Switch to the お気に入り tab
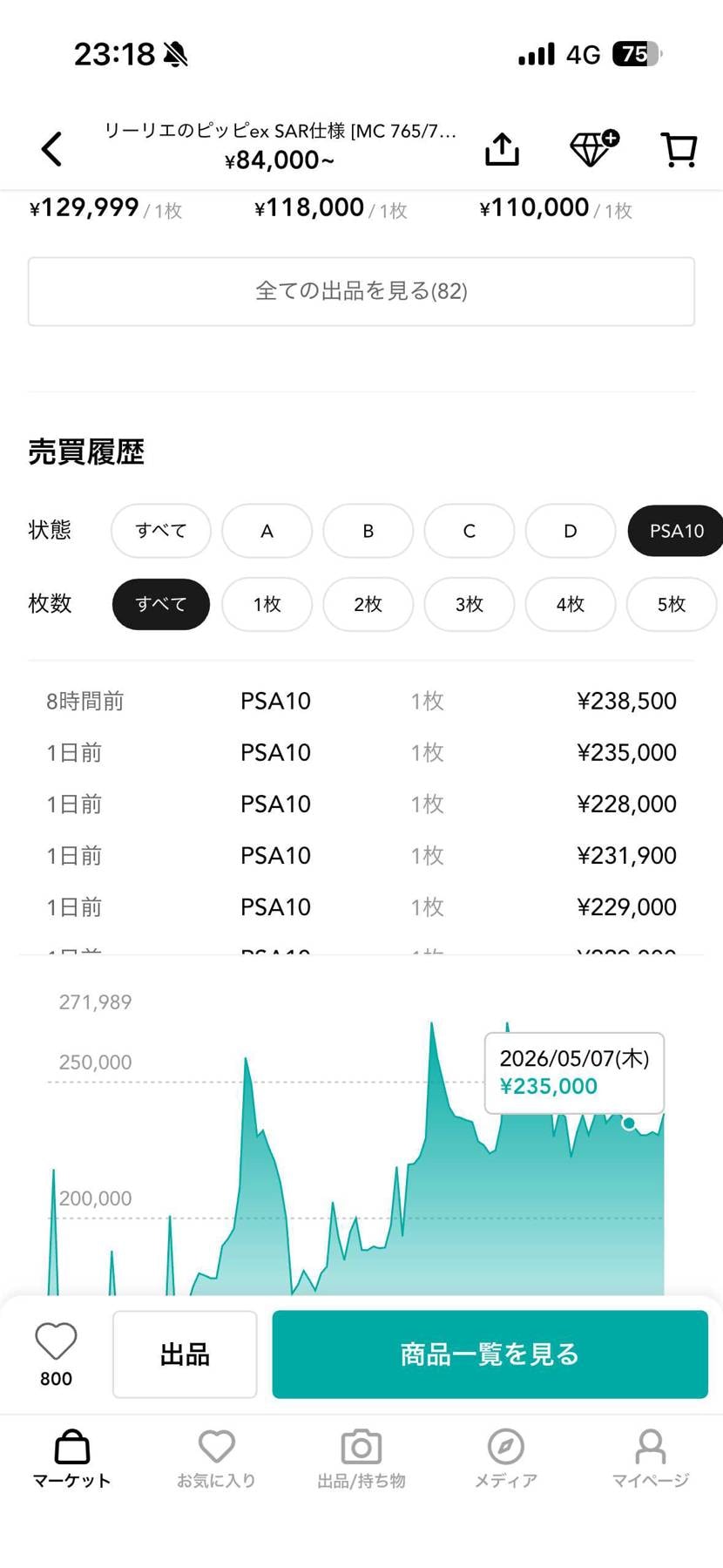Image resolution: width=723 pixels, height=1568 pixels. [216, 1458]
